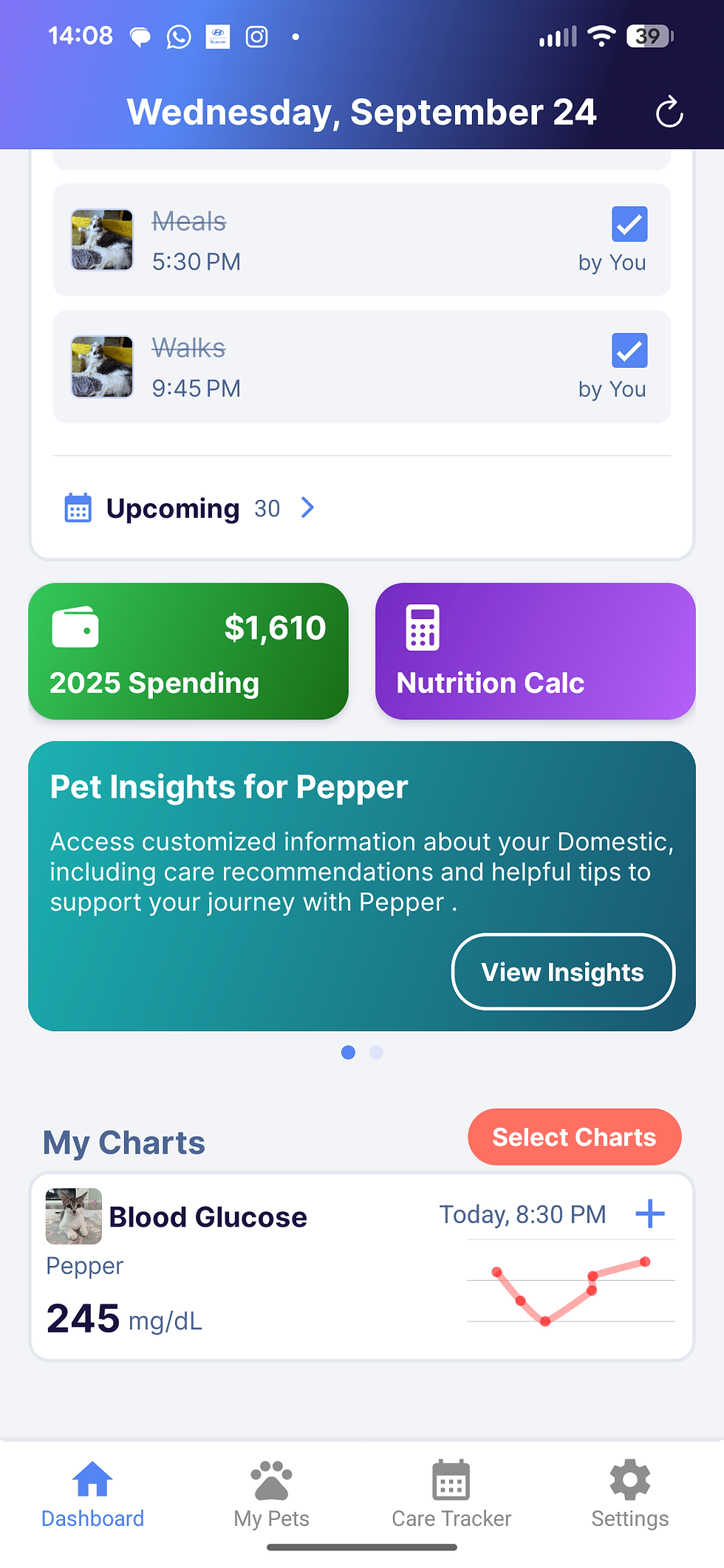Image resolution: width=724 pixels, height=1568 pixels.
Task: Select the My Pets paw icon
Action: click(x=271, y=1479)
